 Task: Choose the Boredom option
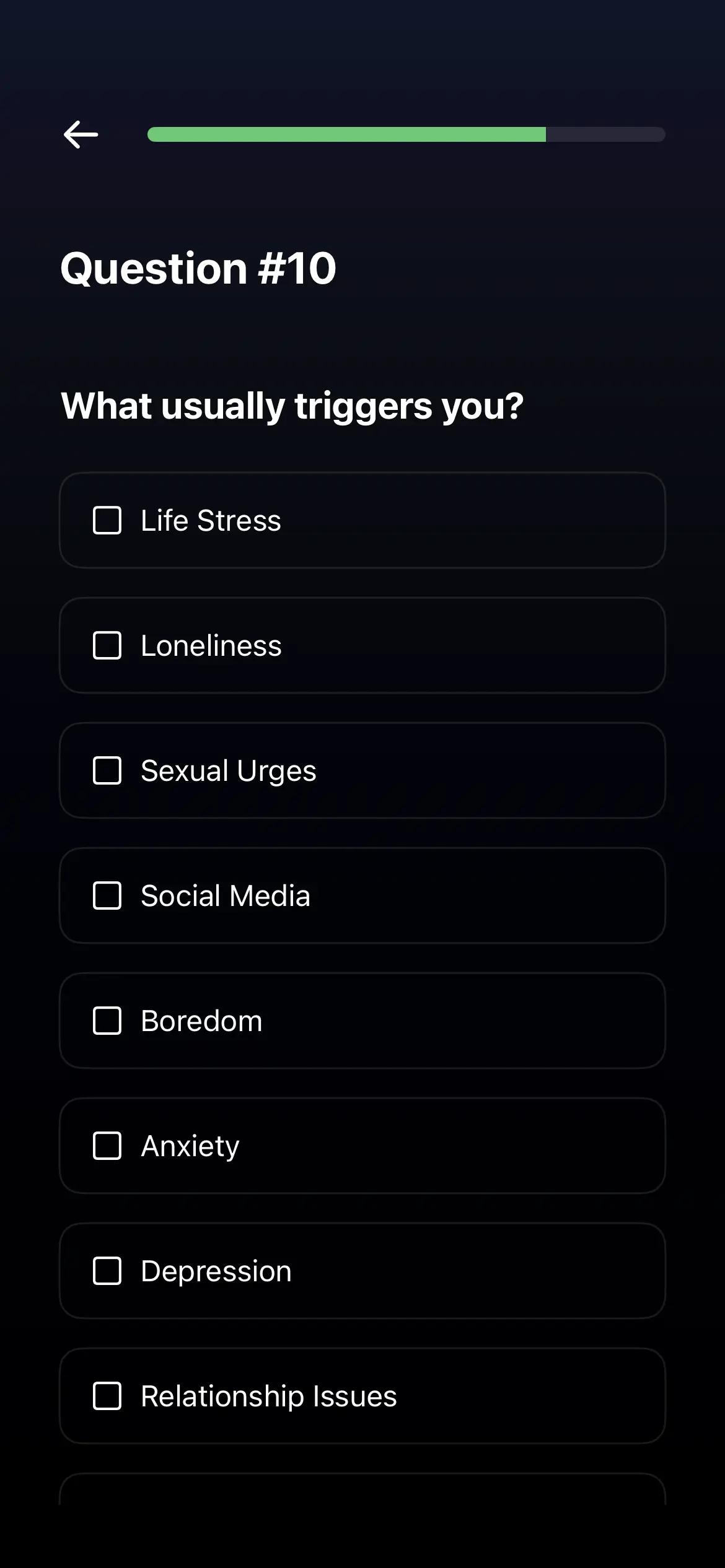(107, 1021)
